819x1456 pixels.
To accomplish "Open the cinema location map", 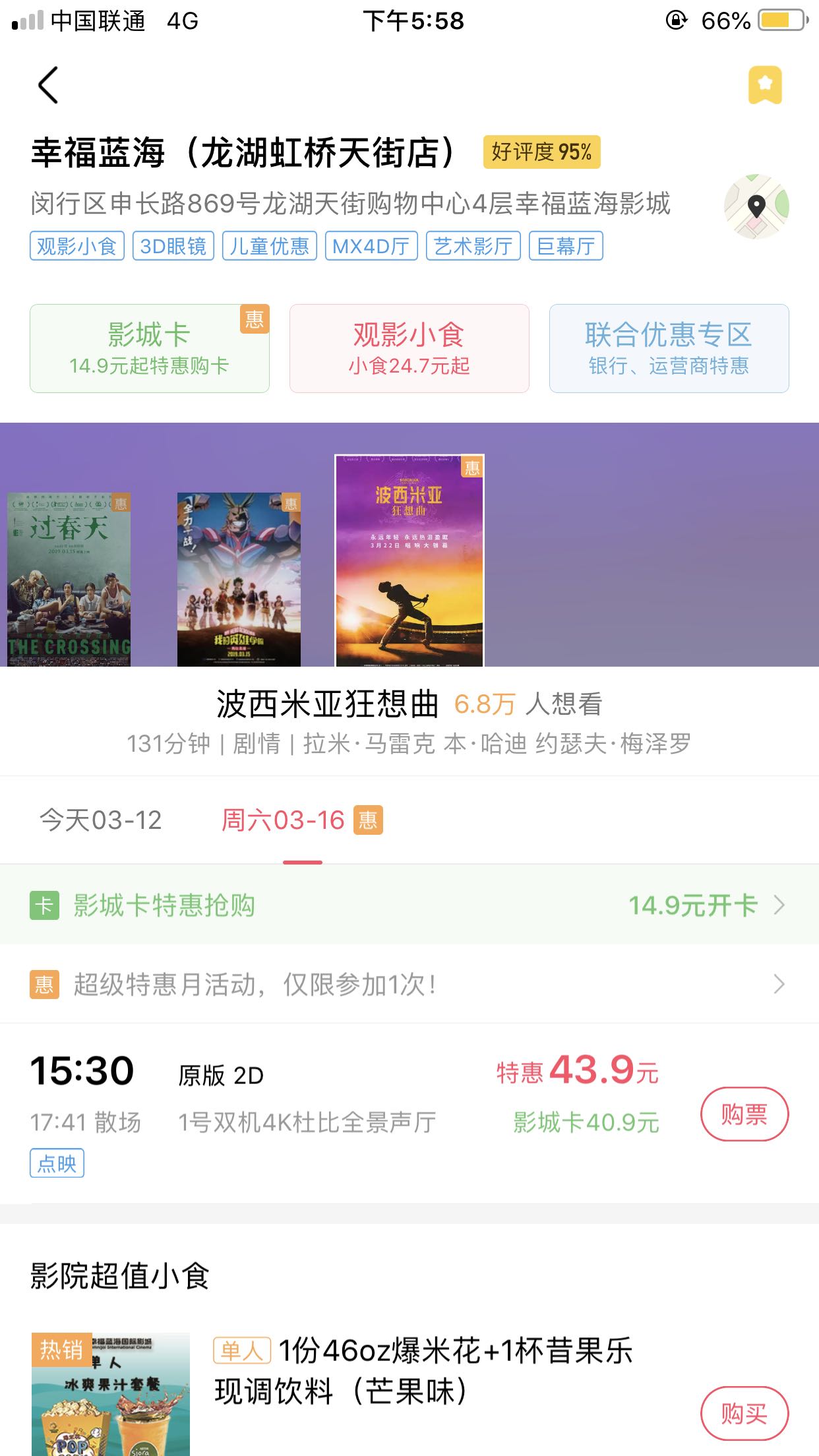I will coord(756,206).
